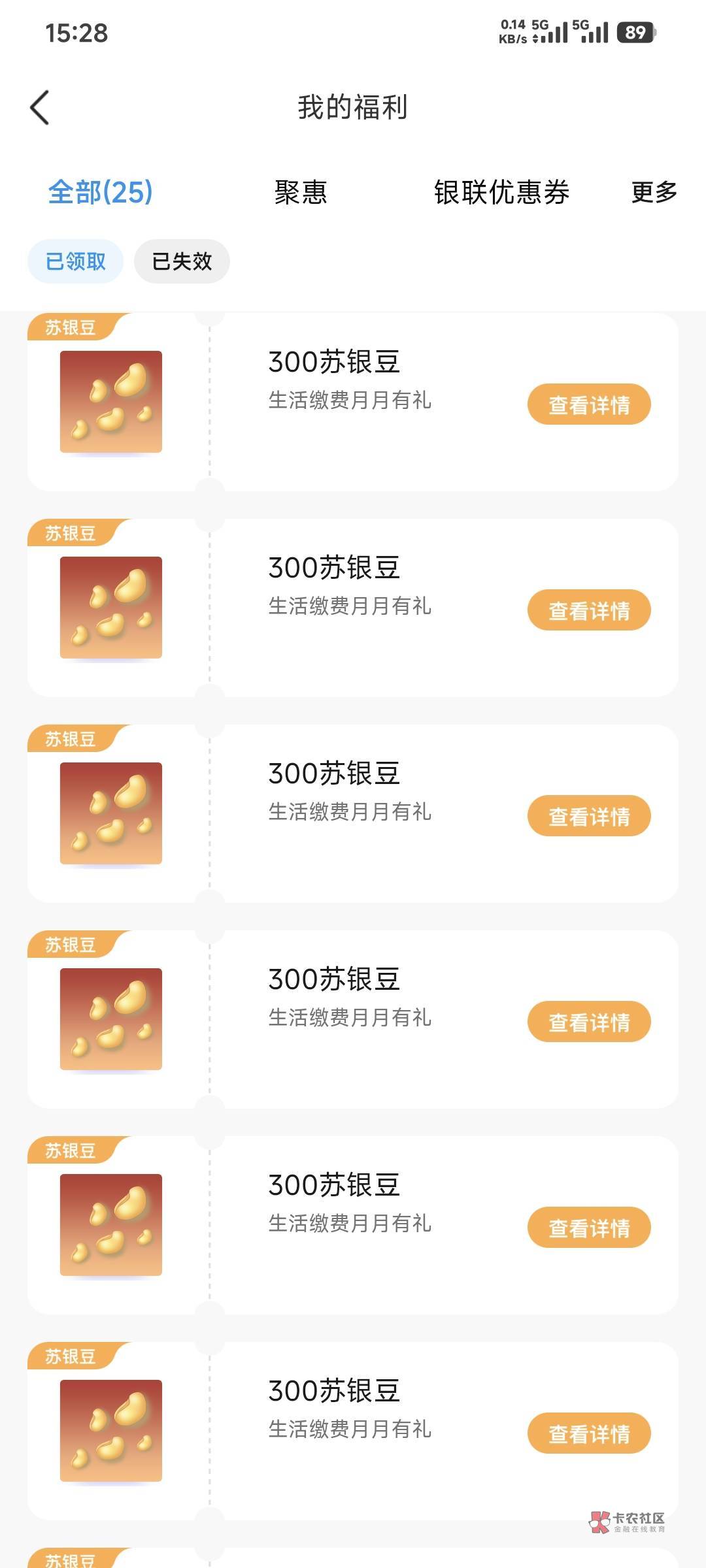Screen dimensions: 706x1568
Task: Select the 全部(25) tab
Action: coord(101,192)
